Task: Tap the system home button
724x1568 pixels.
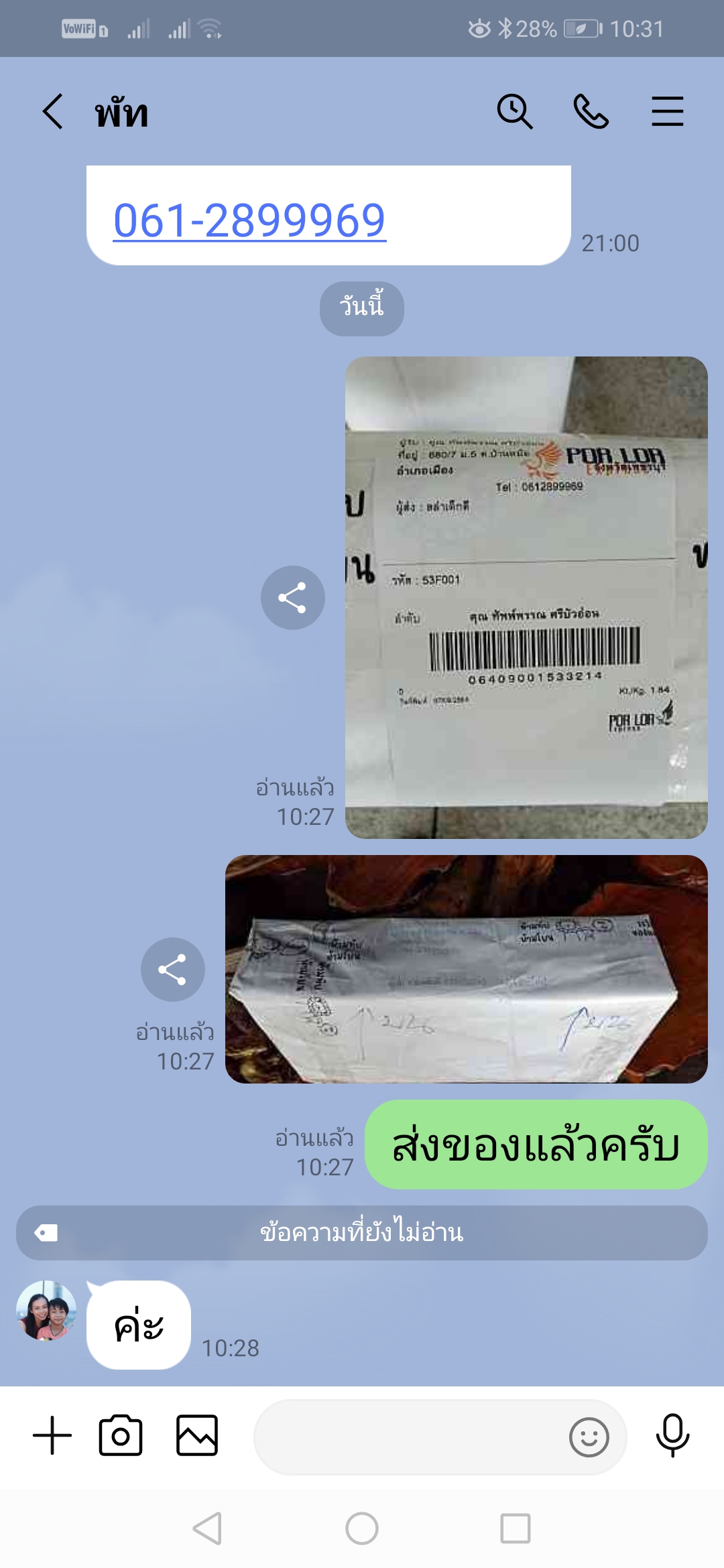Action: pyautogui.click(x=362, y=1529)
